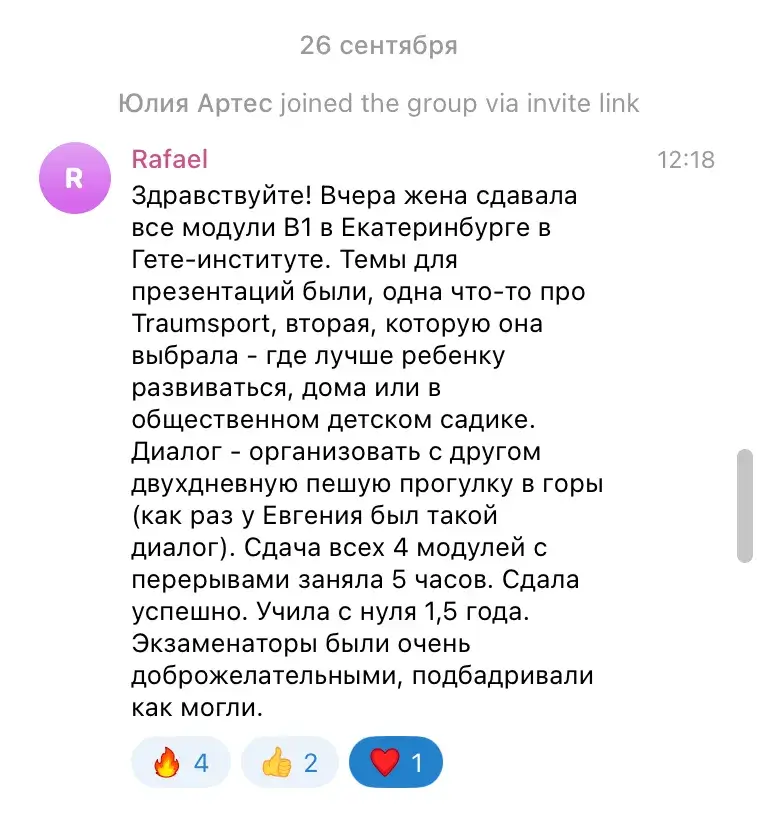Add a fire reaction to the message
The width and height of the screenshot is (759, 819).
click(x=181, y=764)
